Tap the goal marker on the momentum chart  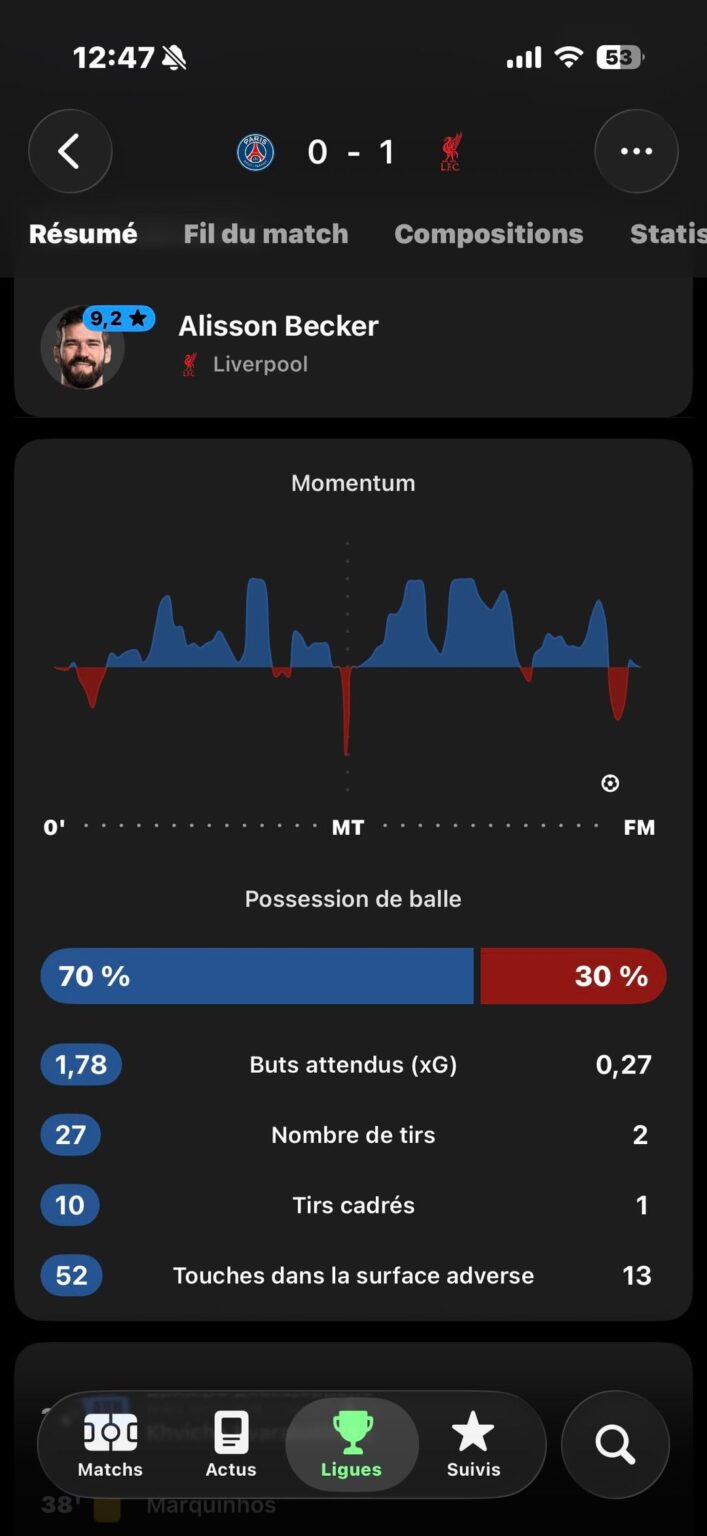coord(610,783)
